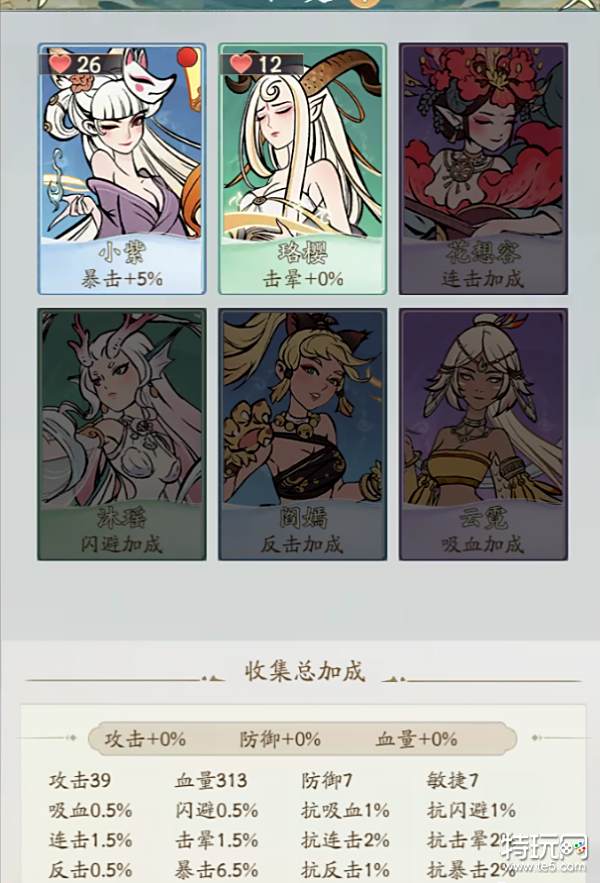Select the locked 云霓 card

pyautogui.click(x=483, y=433)
